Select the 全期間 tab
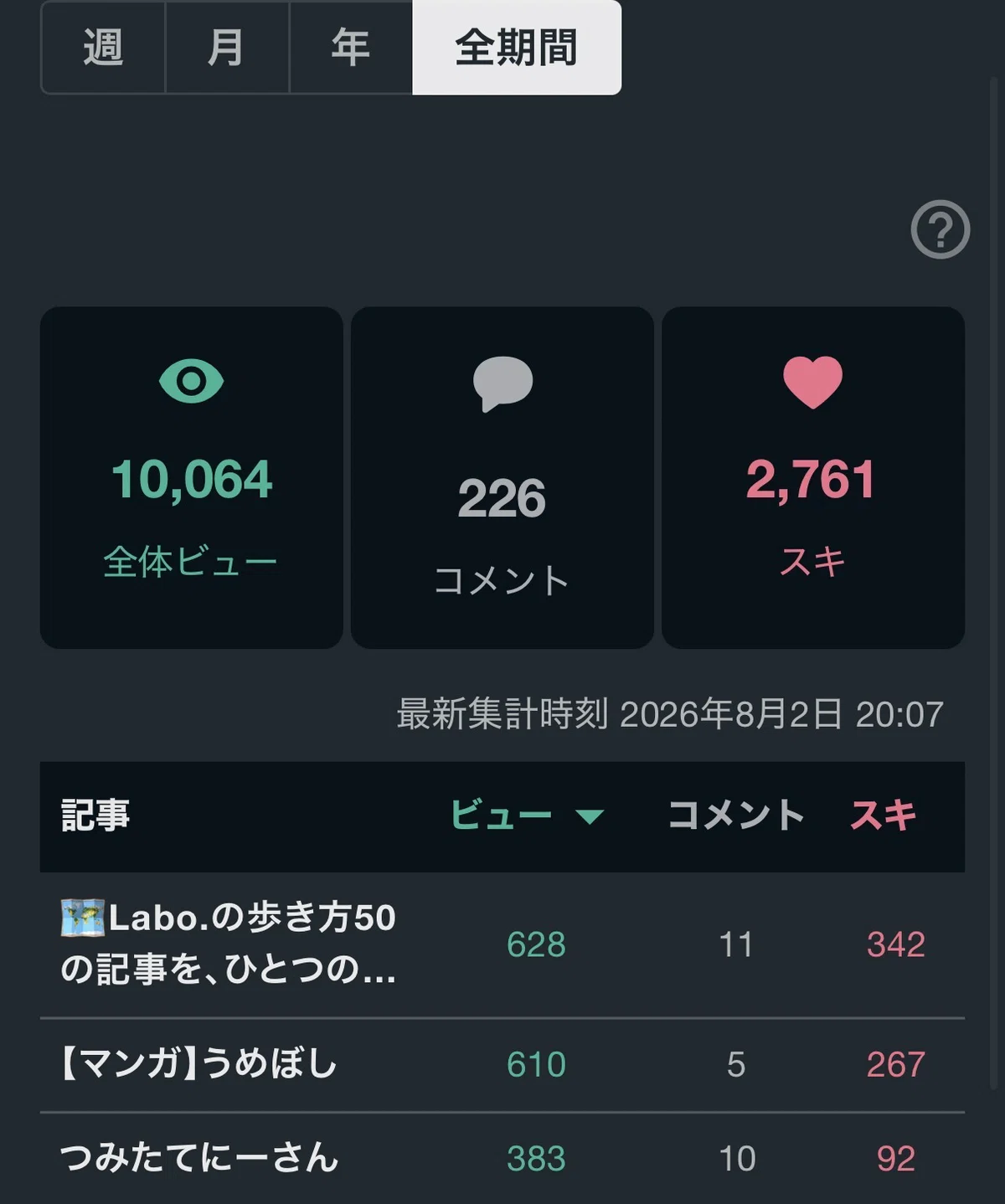 [517, 47]
